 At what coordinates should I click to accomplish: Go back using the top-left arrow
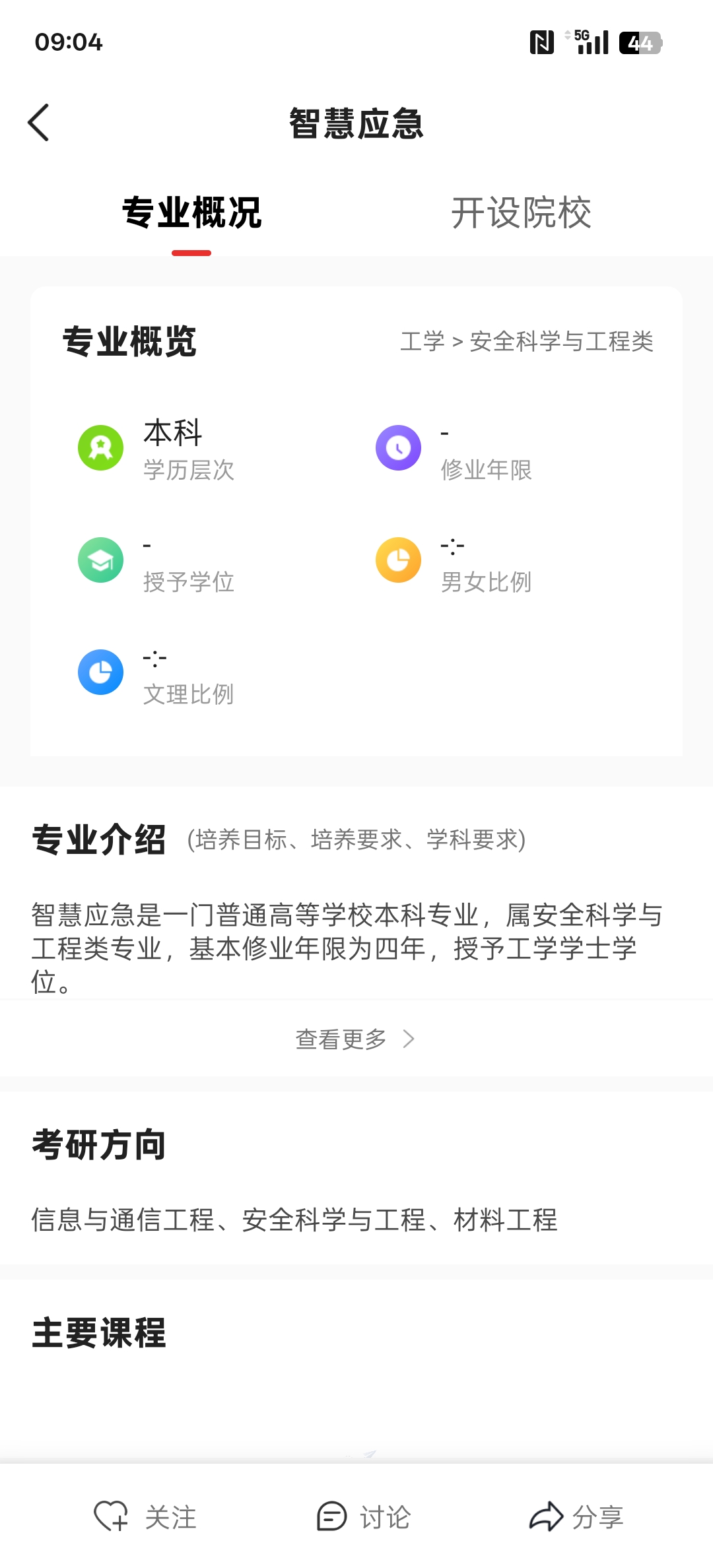click(39, 123)
